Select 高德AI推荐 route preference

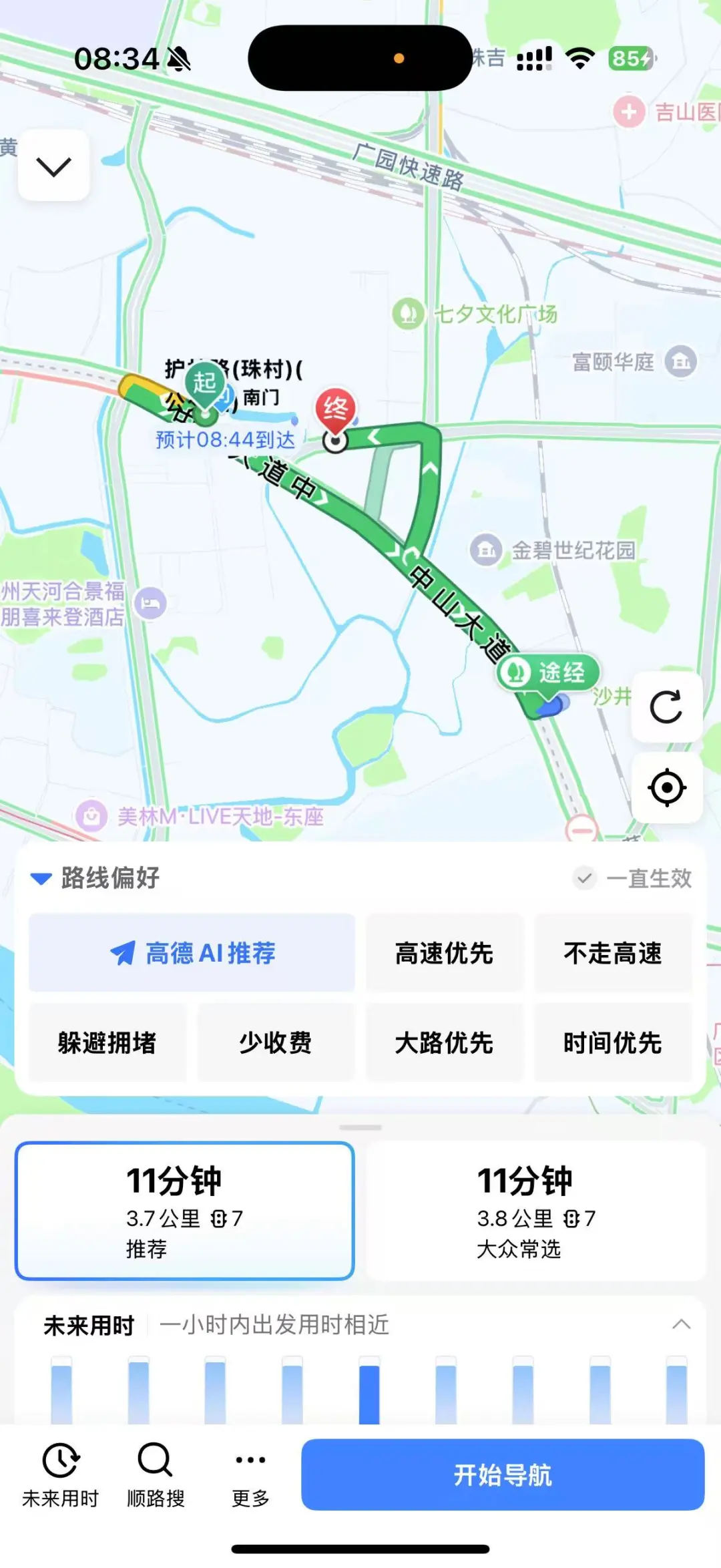[192, 953]
